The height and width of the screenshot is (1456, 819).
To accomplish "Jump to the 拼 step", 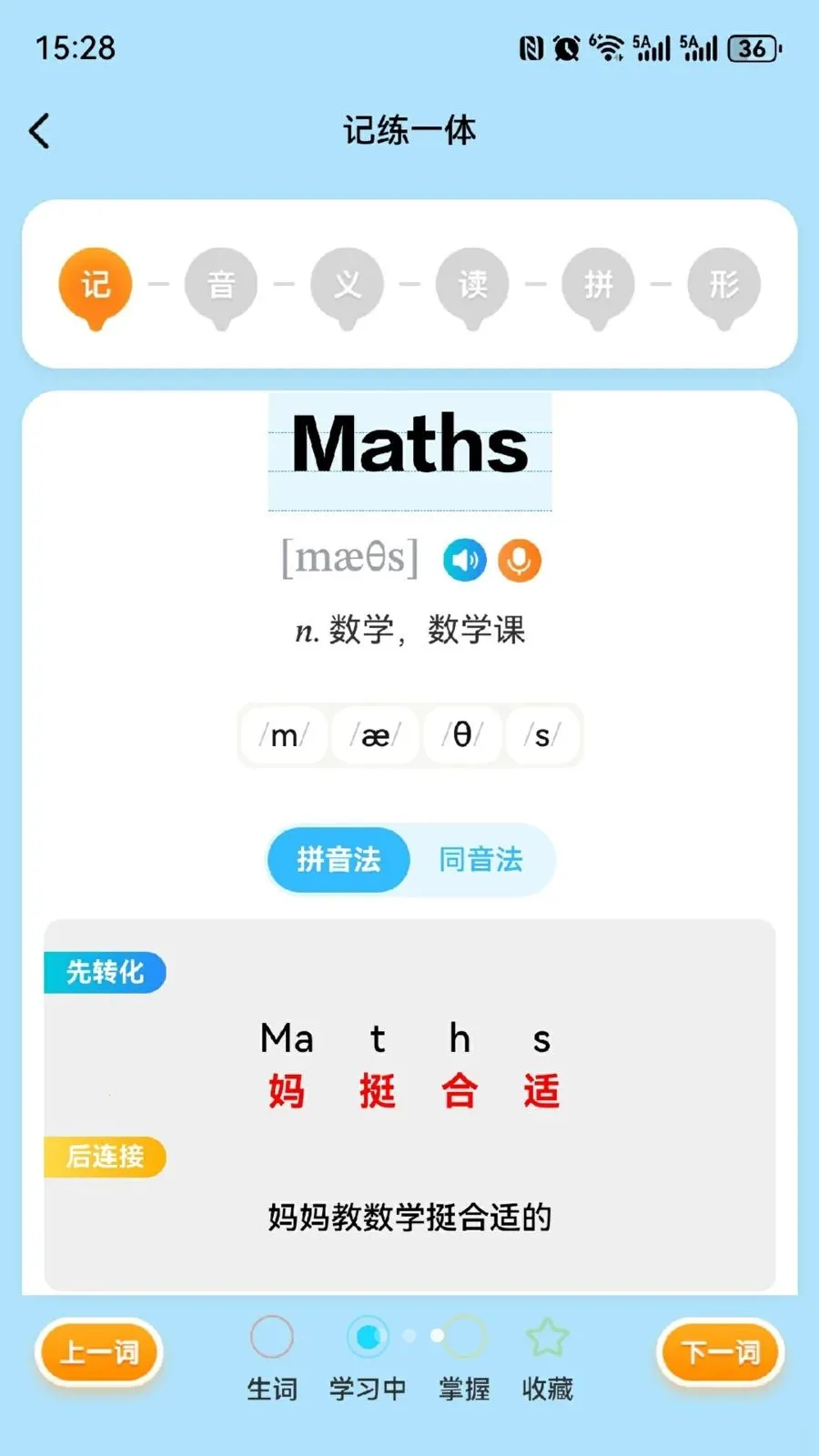I will point(598,285).
